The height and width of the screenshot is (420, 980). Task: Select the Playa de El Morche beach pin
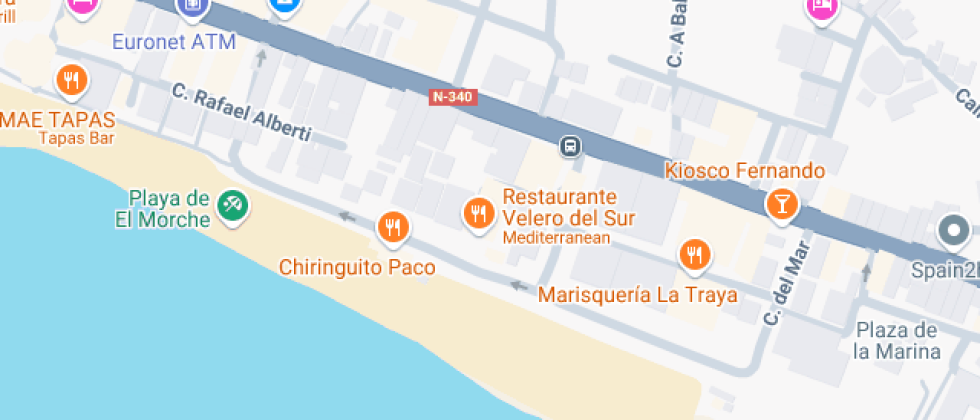[234, 206]
